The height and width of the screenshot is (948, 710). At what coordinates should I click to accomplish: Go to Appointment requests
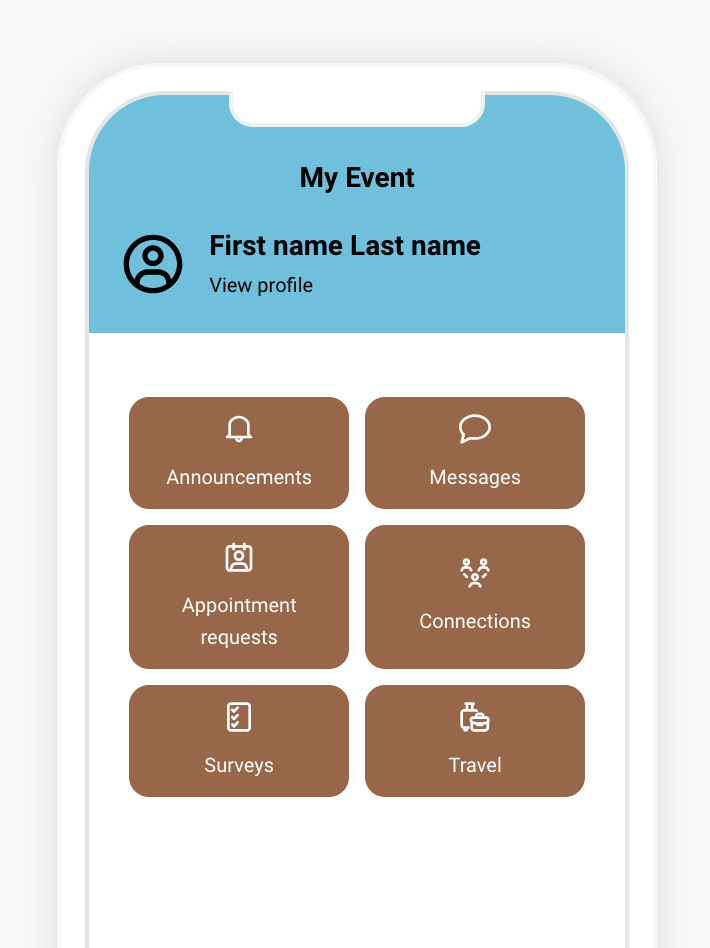click(x=239, y=597)
